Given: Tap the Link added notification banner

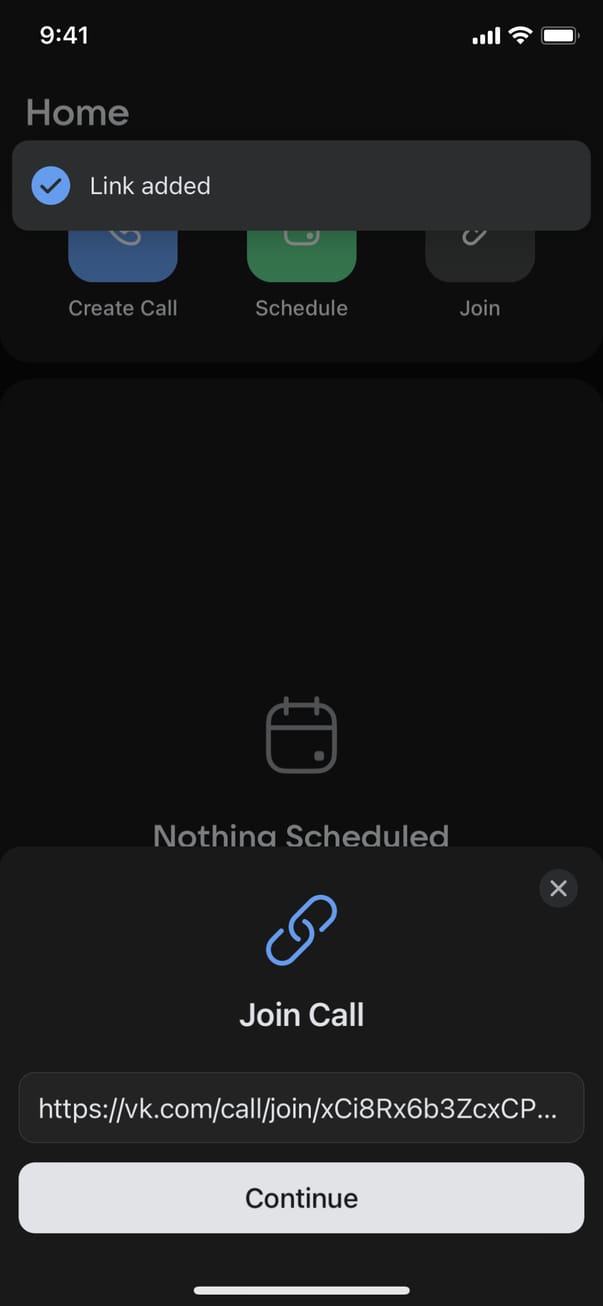Looking at the screenshot, I should 301,186.
